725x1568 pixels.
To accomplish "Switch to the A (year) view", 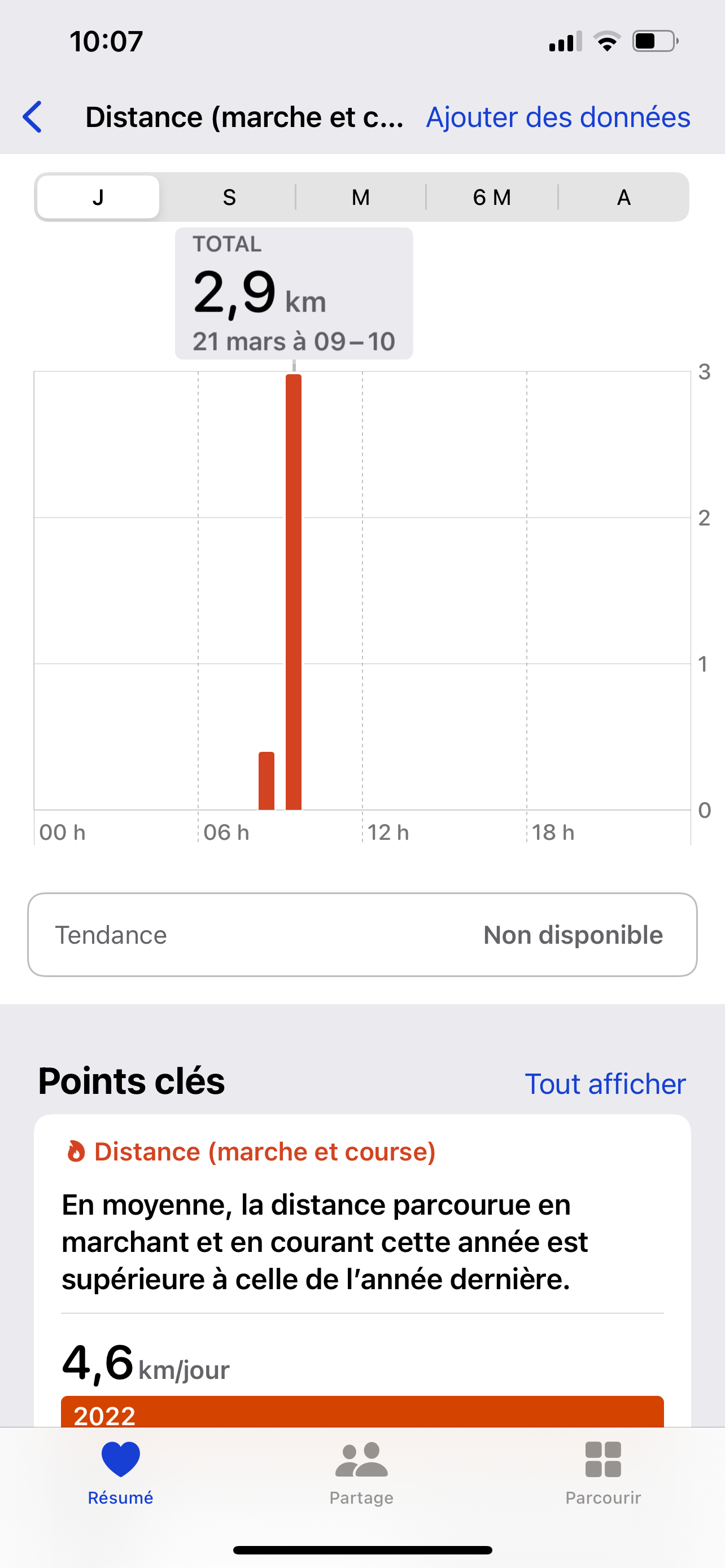I will [x=623, y=197].
